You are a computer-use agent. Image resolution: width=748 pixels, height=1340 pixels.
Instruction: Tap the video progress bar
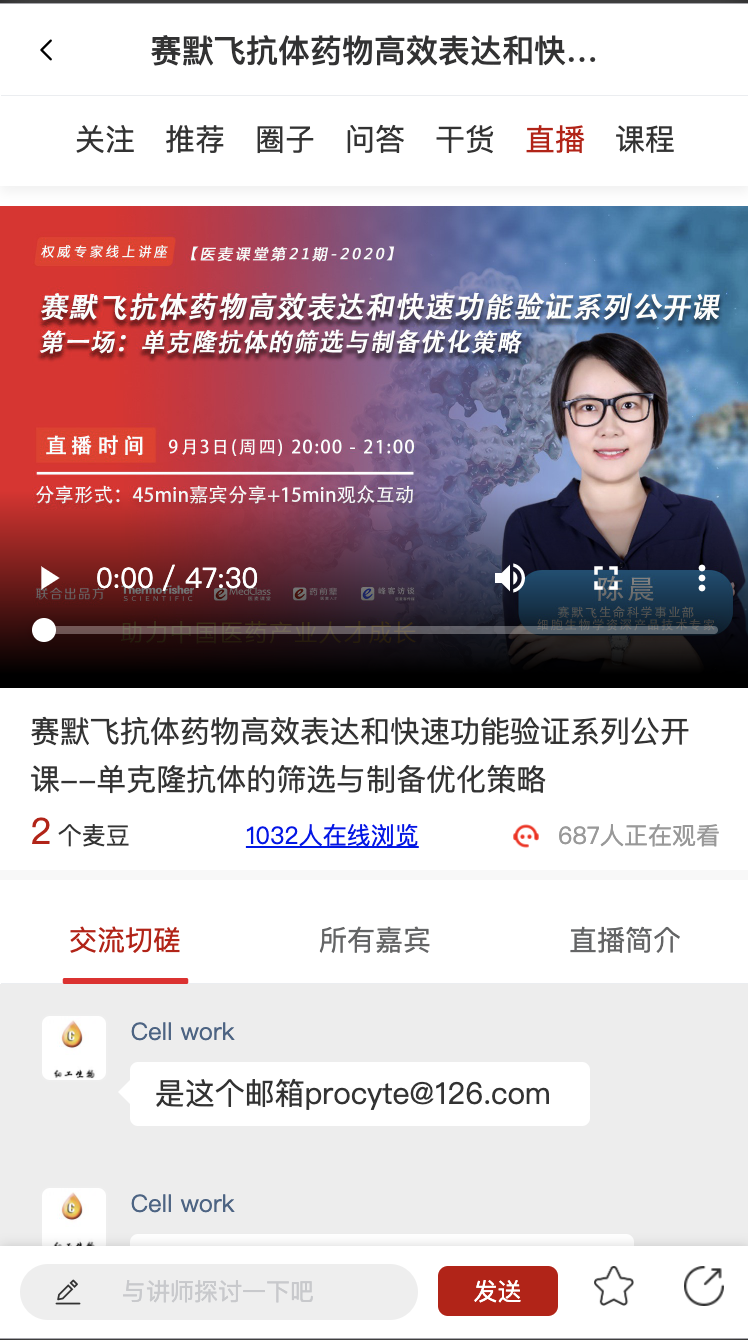pos(380,630)
